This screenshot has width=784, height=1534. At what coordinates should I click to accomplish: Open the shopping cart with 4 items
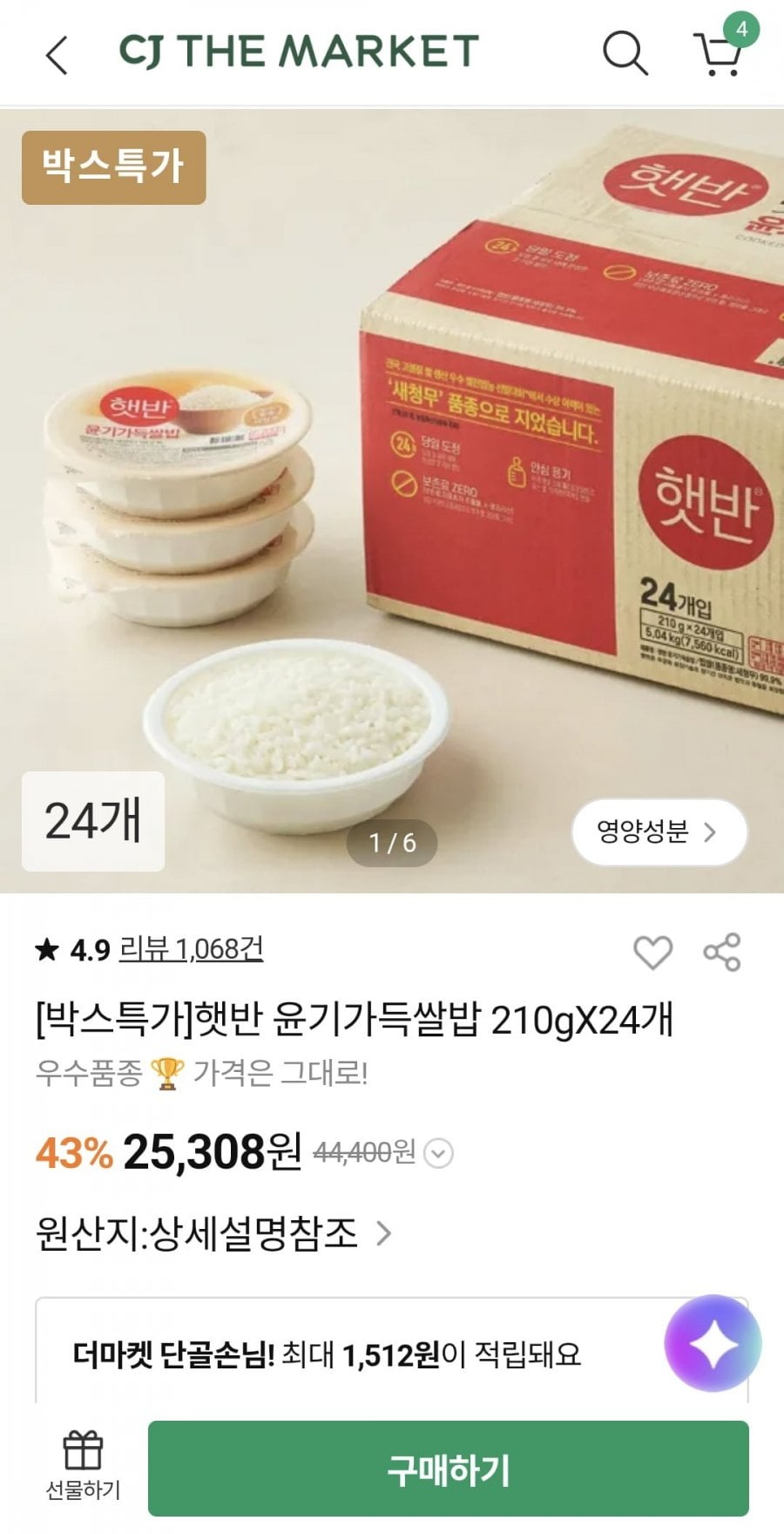719,53
